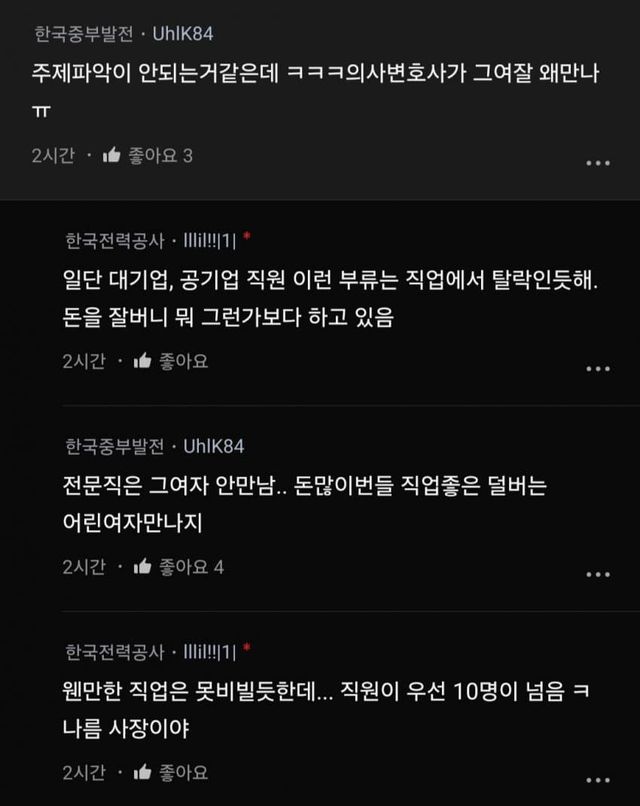
Task: Like UhlK84's reply with 4 likes
Action: (142, 567)
